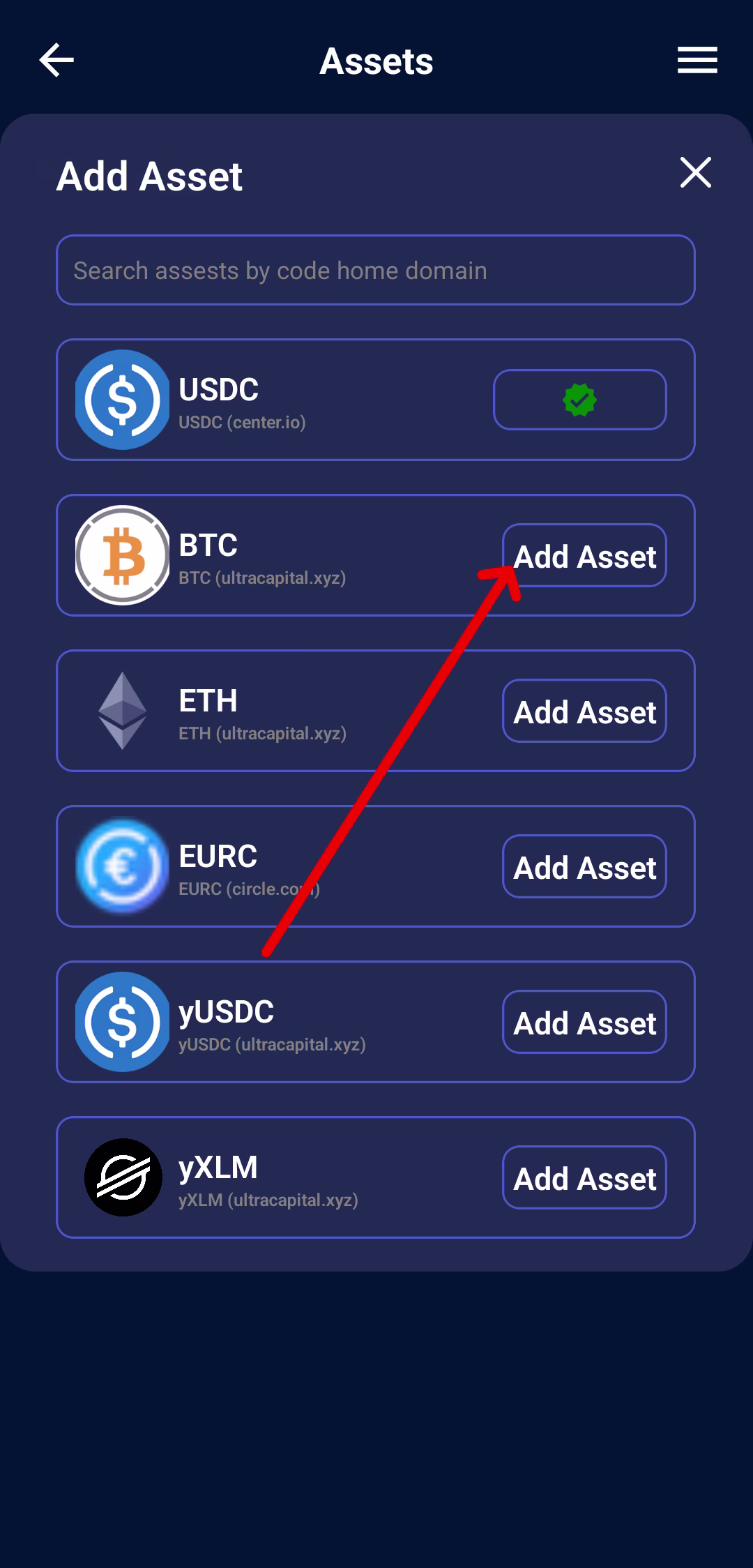Add the yUSDC asset
Screen dimensions: 753x1568
click(x=584, y=1023)
